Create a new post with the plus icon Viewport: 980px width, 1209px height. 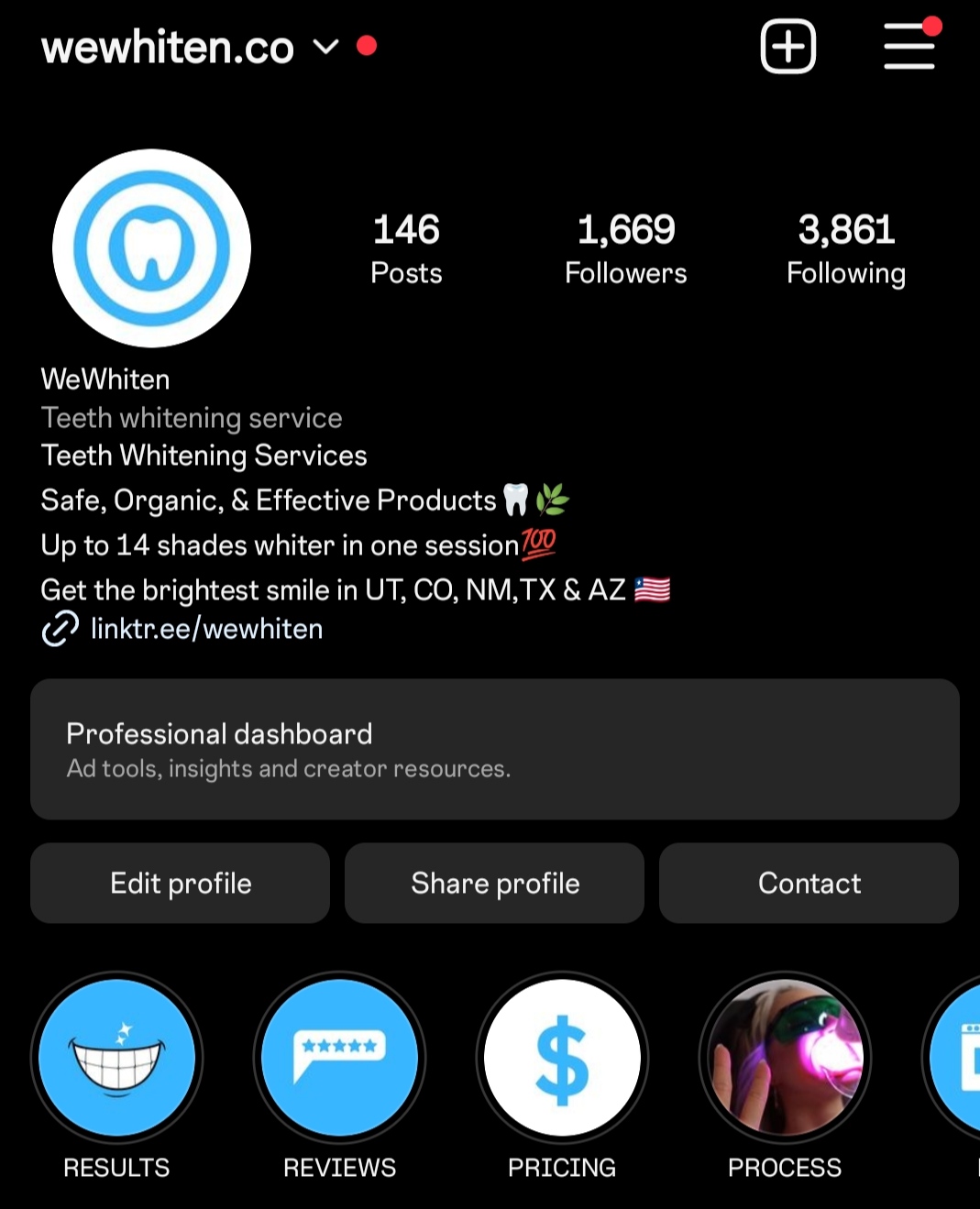pyautogui.click(x=787, y=46)
